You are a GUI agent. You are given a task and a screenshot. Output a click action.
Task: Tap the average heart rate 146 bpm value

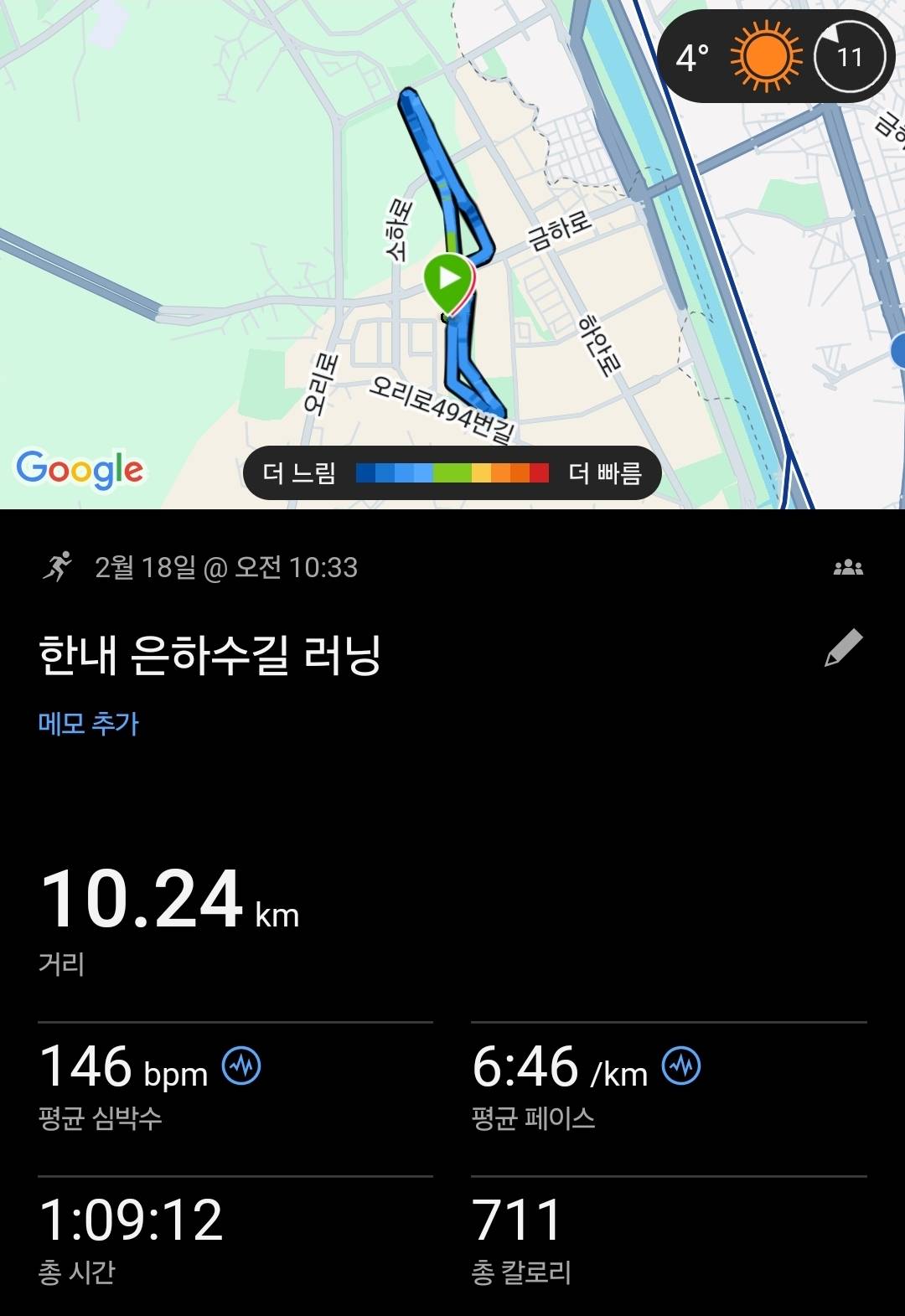[88, 1065]
